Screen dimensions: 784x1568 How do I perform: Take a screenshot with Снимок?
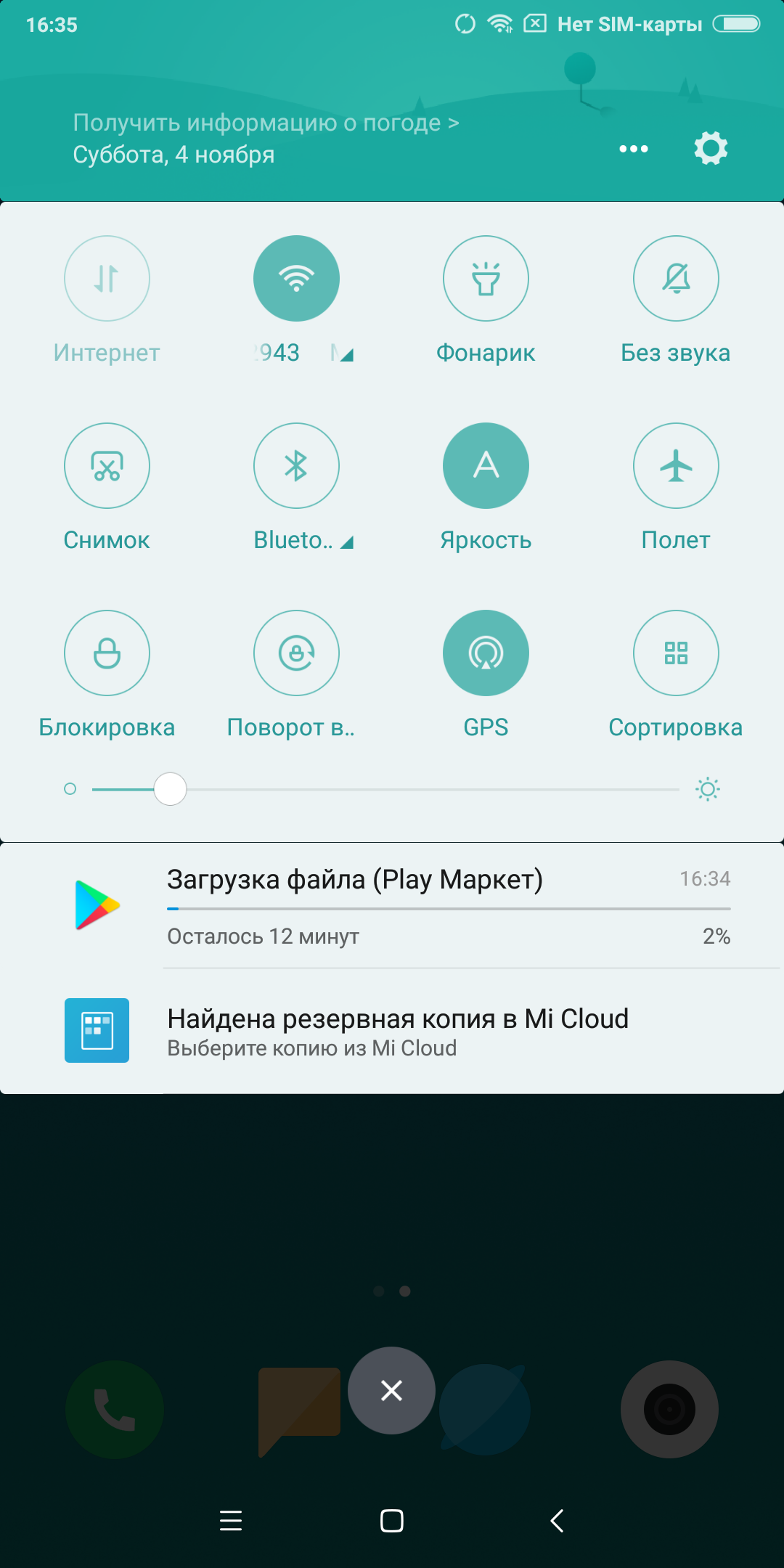pos(107,466)
